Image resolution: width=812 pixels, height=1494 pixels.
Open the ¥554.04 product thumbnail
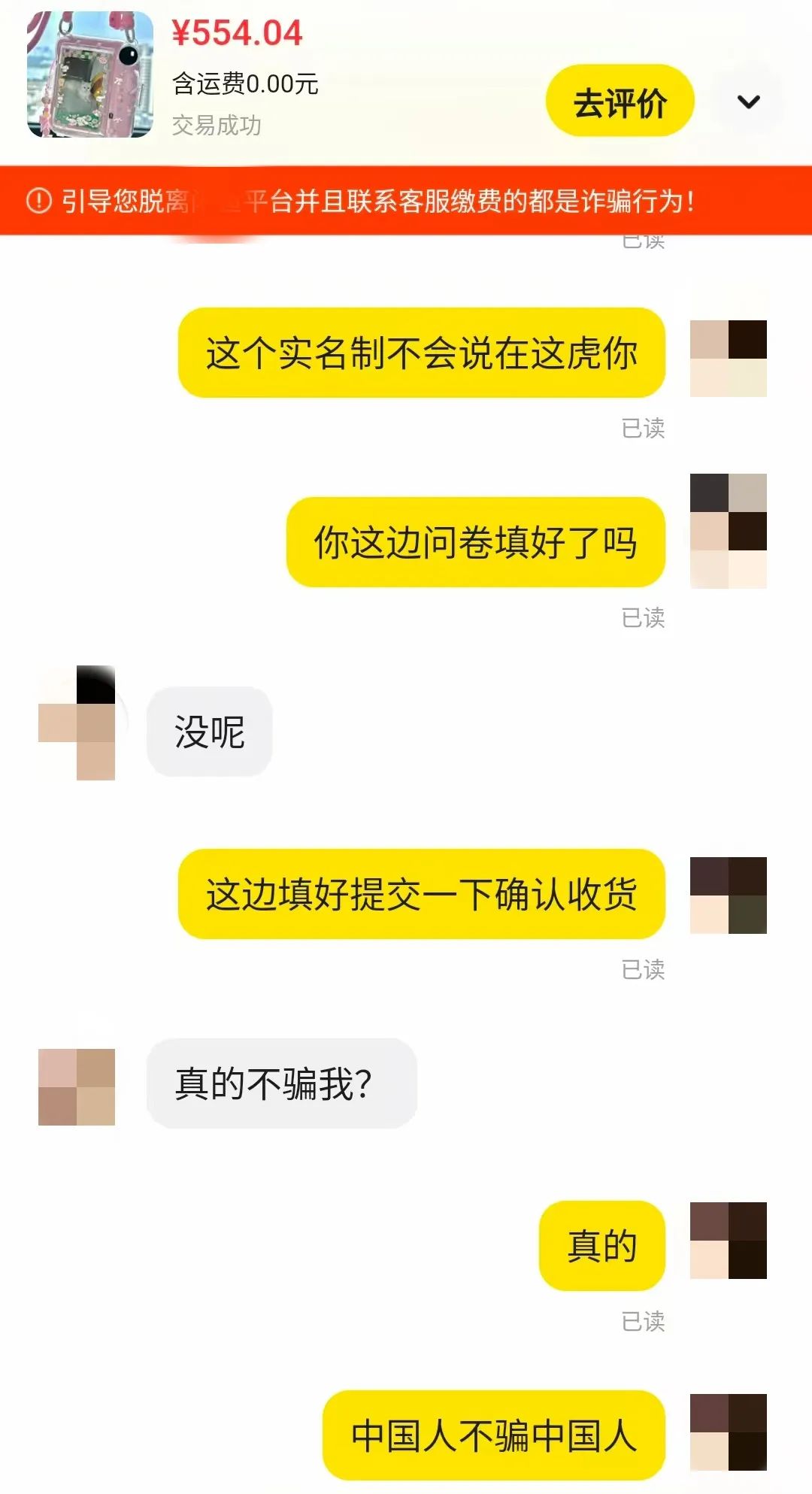(x=90, y=75)
